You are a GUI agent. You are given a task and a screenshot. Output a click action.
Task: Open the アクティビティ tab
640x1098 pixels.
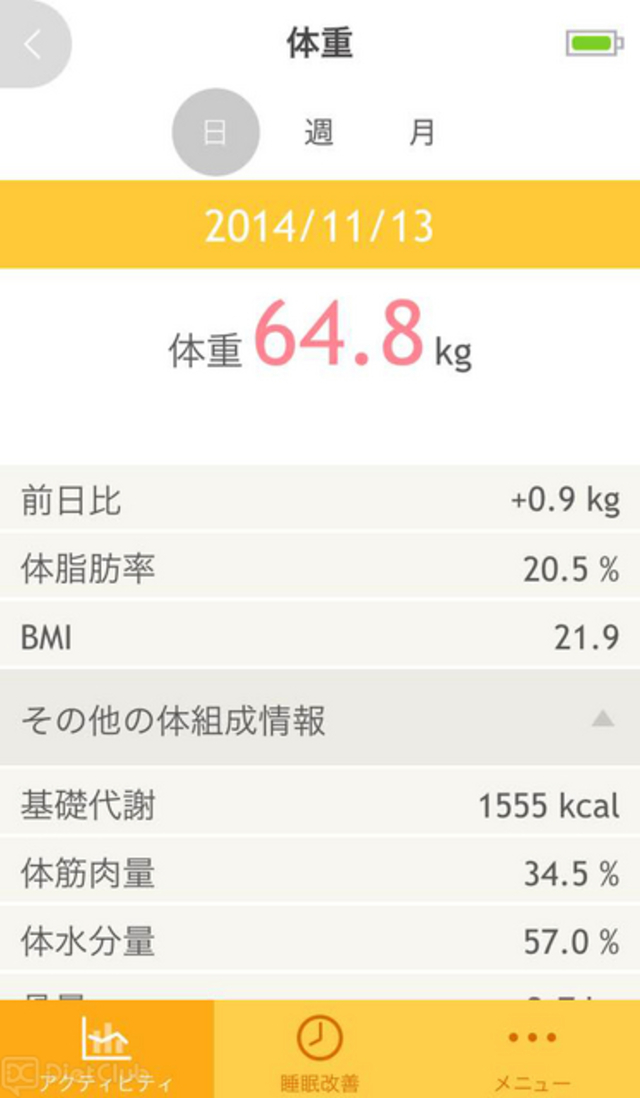tap(106, 1052)
